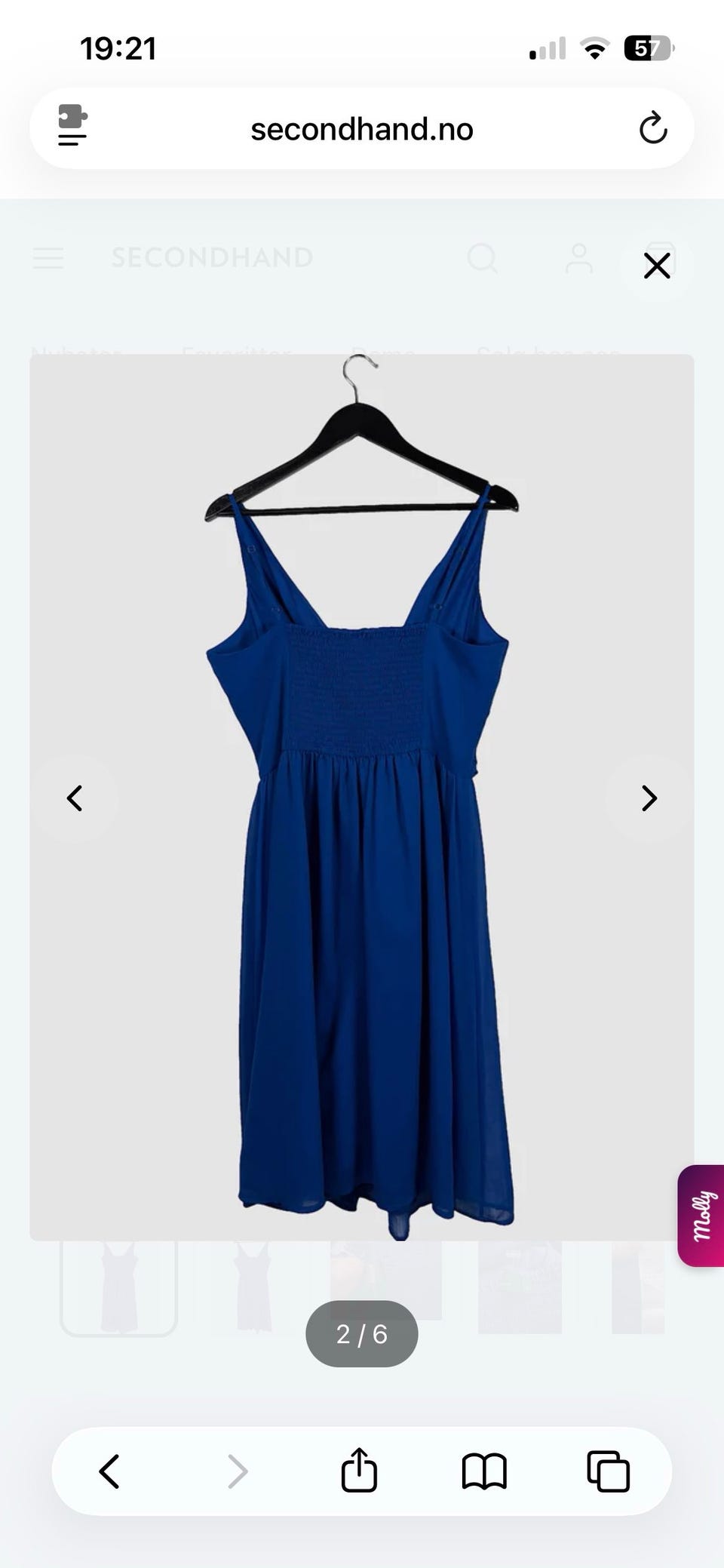
Task: Go back in Safari browser
Action: tap(110, 1471)
